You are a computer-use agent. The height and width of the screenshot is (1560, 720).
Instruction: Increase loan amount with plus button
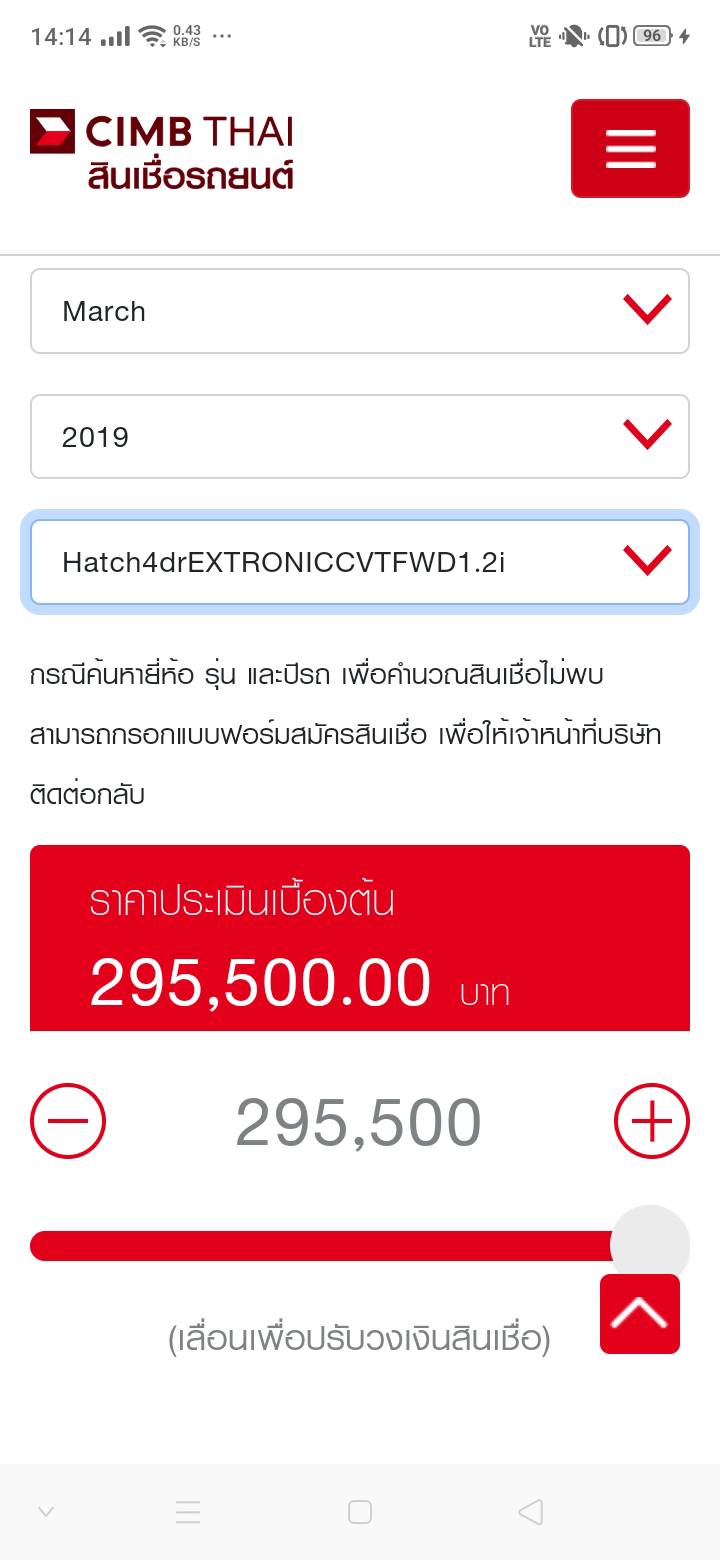pyautogui.click(x=651, y=1121)
